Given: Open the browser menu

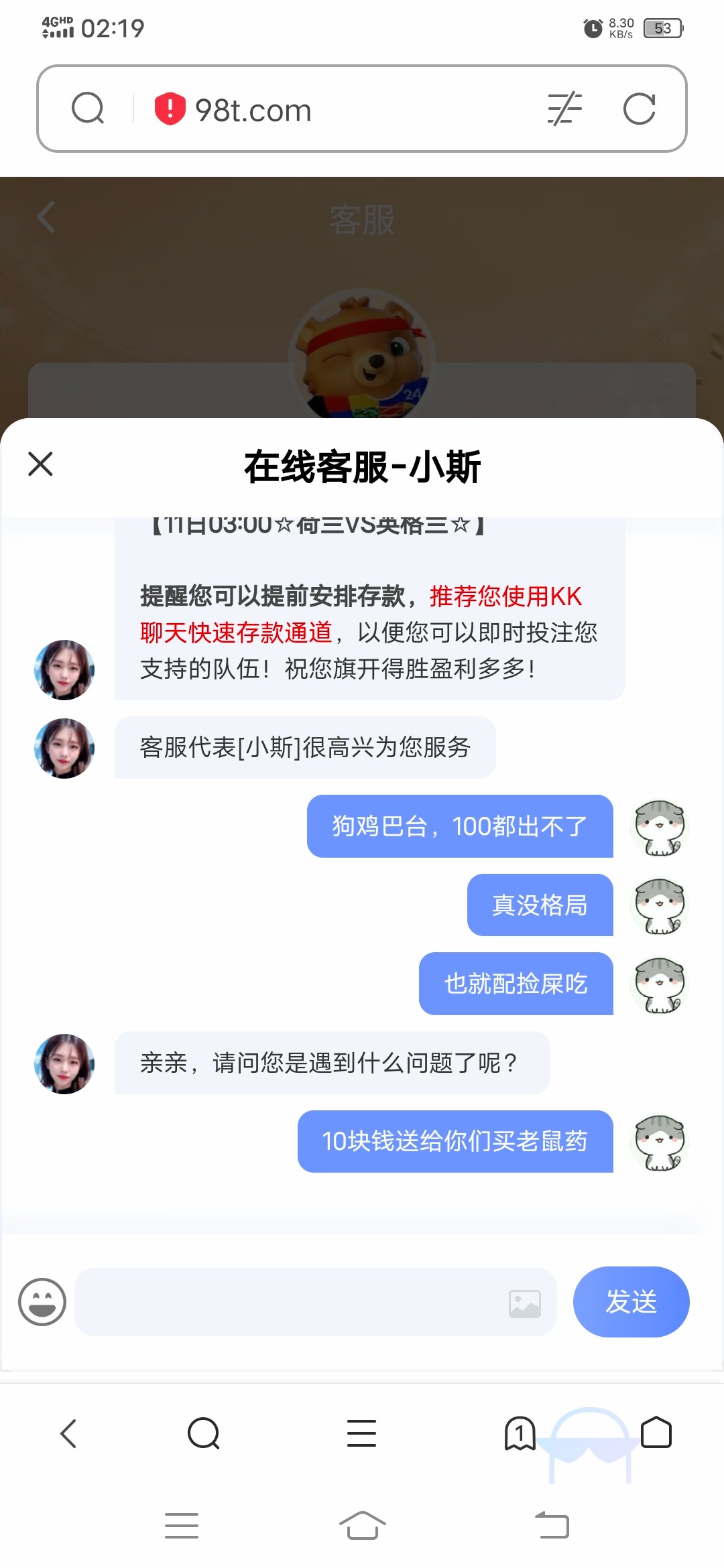Looking at the screenshot, I should 361,1433.
